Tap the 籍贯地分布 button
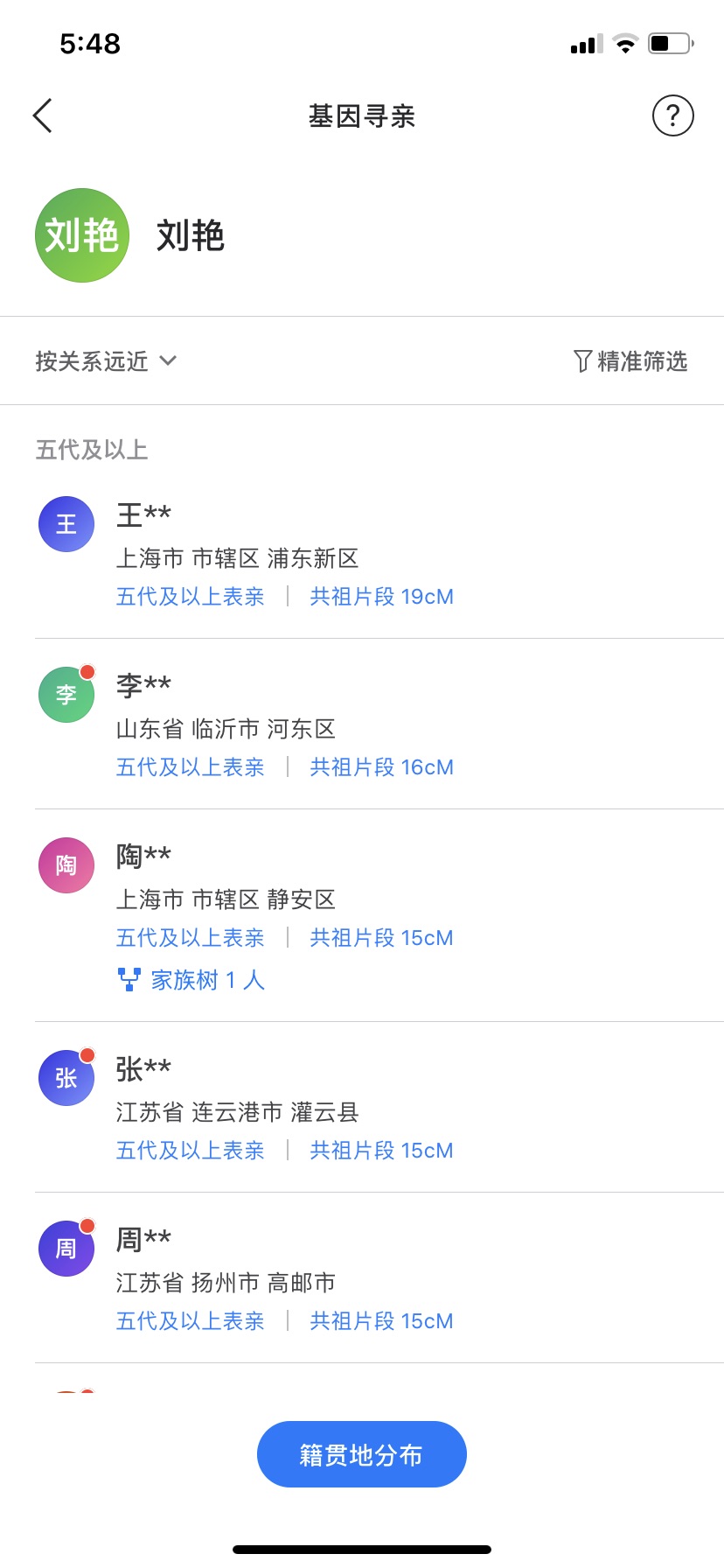This screenshot has height=1568, width=724. pos(361,1454)
